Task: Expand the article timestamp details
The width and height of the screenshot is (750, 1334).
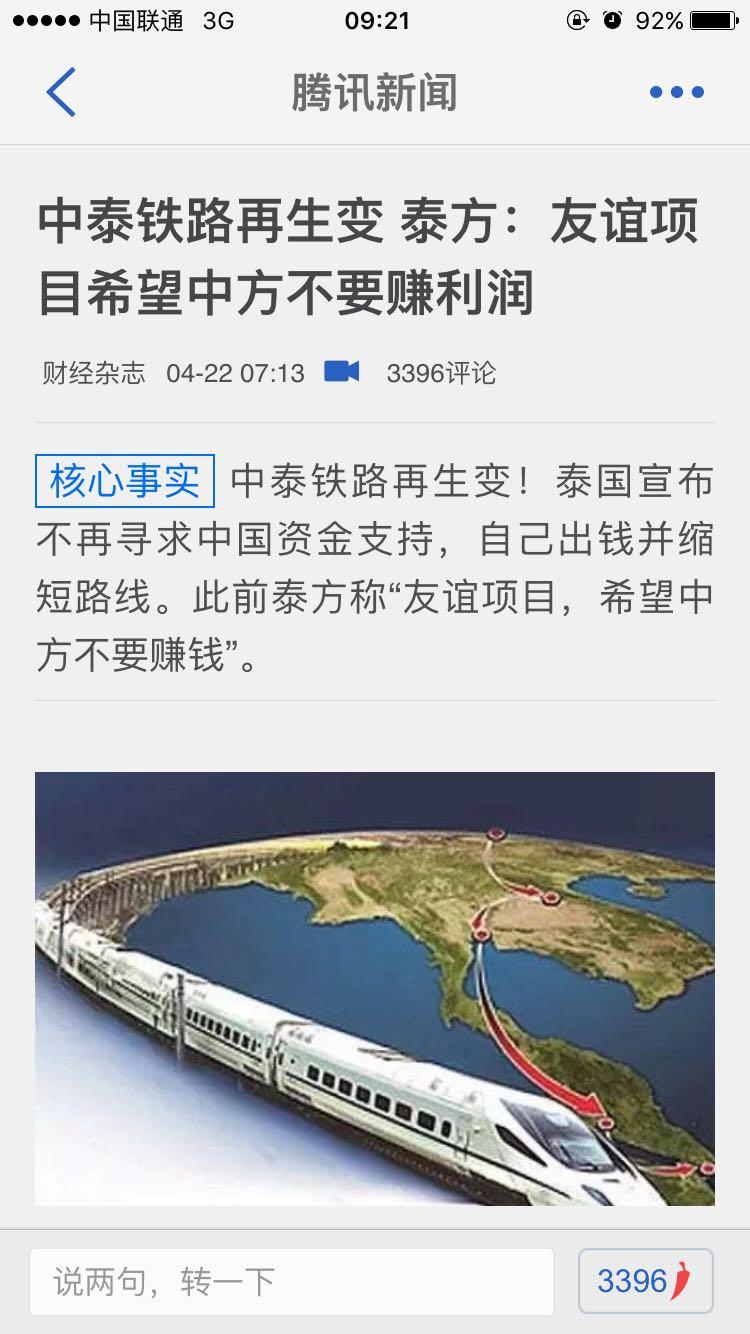Action: pos(234,371)
